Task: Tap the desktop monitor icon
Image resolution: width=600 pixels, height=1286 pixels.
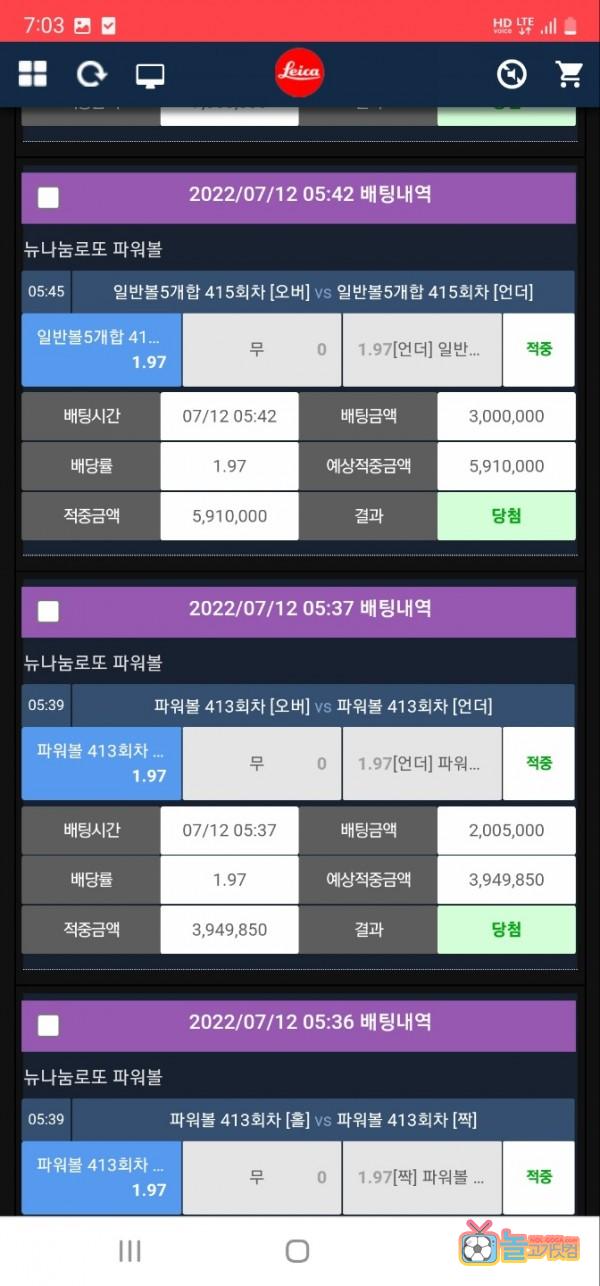Action: (x=150, y=74)
